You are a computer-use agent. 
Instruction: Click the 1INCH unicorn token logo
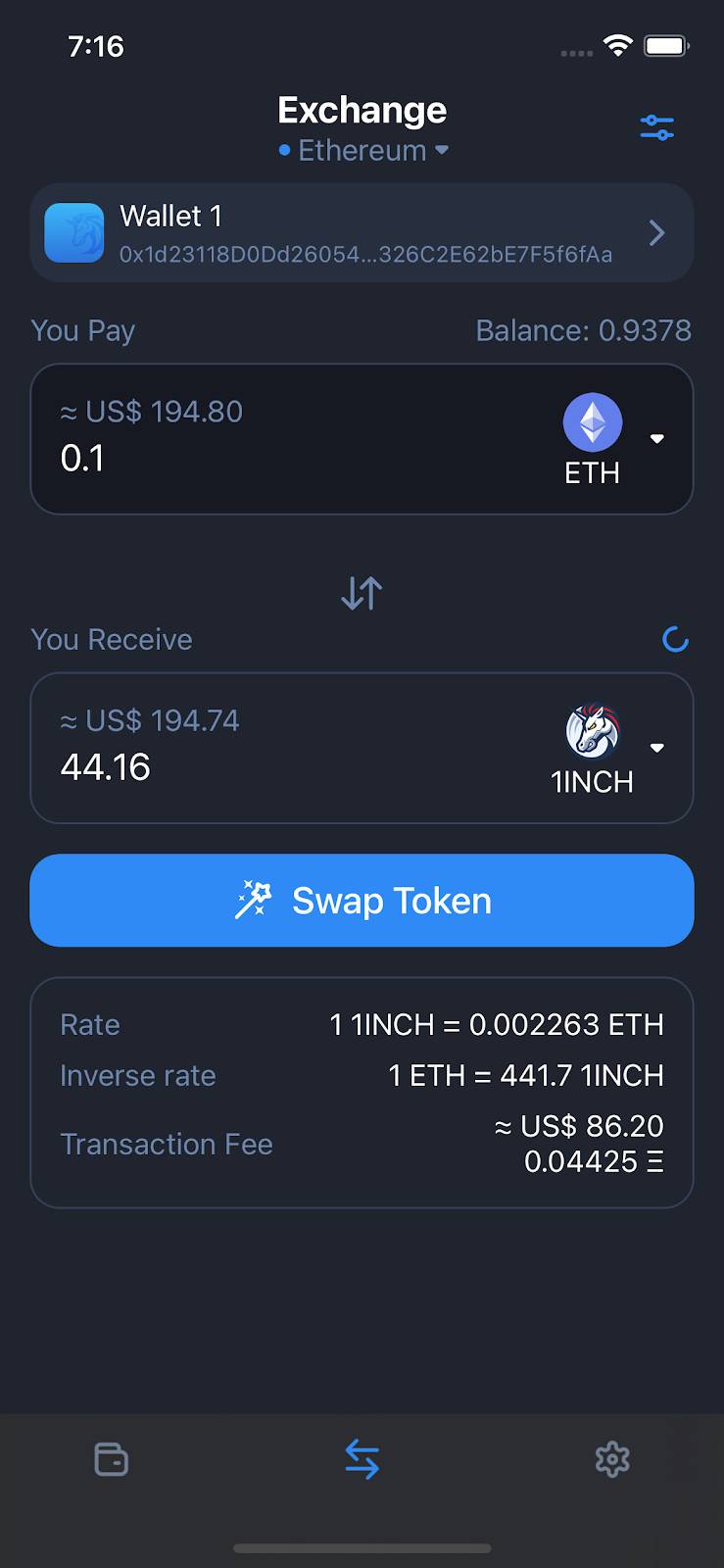click(592, 730)
